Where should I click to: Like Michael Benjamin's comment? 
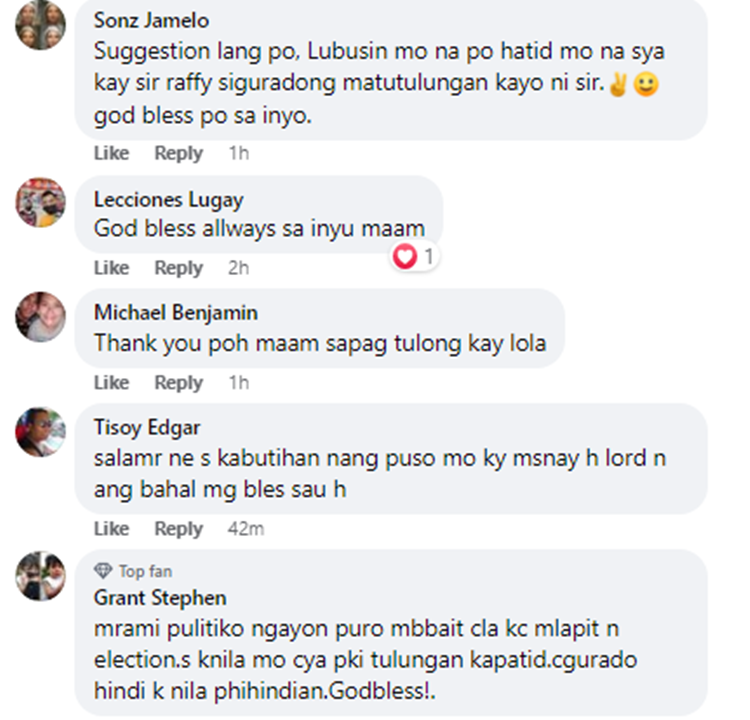pyautogui.click(x=111, y=383)
